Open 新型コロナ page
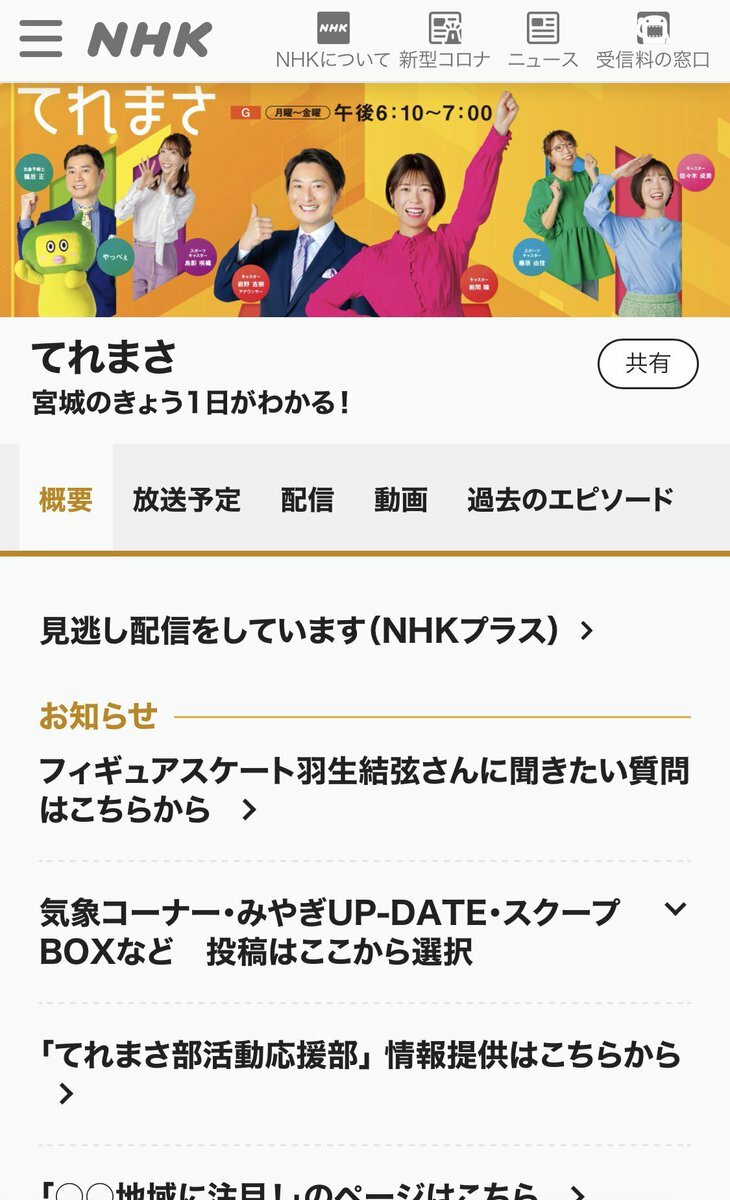This screenshot has width=730, height=1200. [x=445, y=41]
